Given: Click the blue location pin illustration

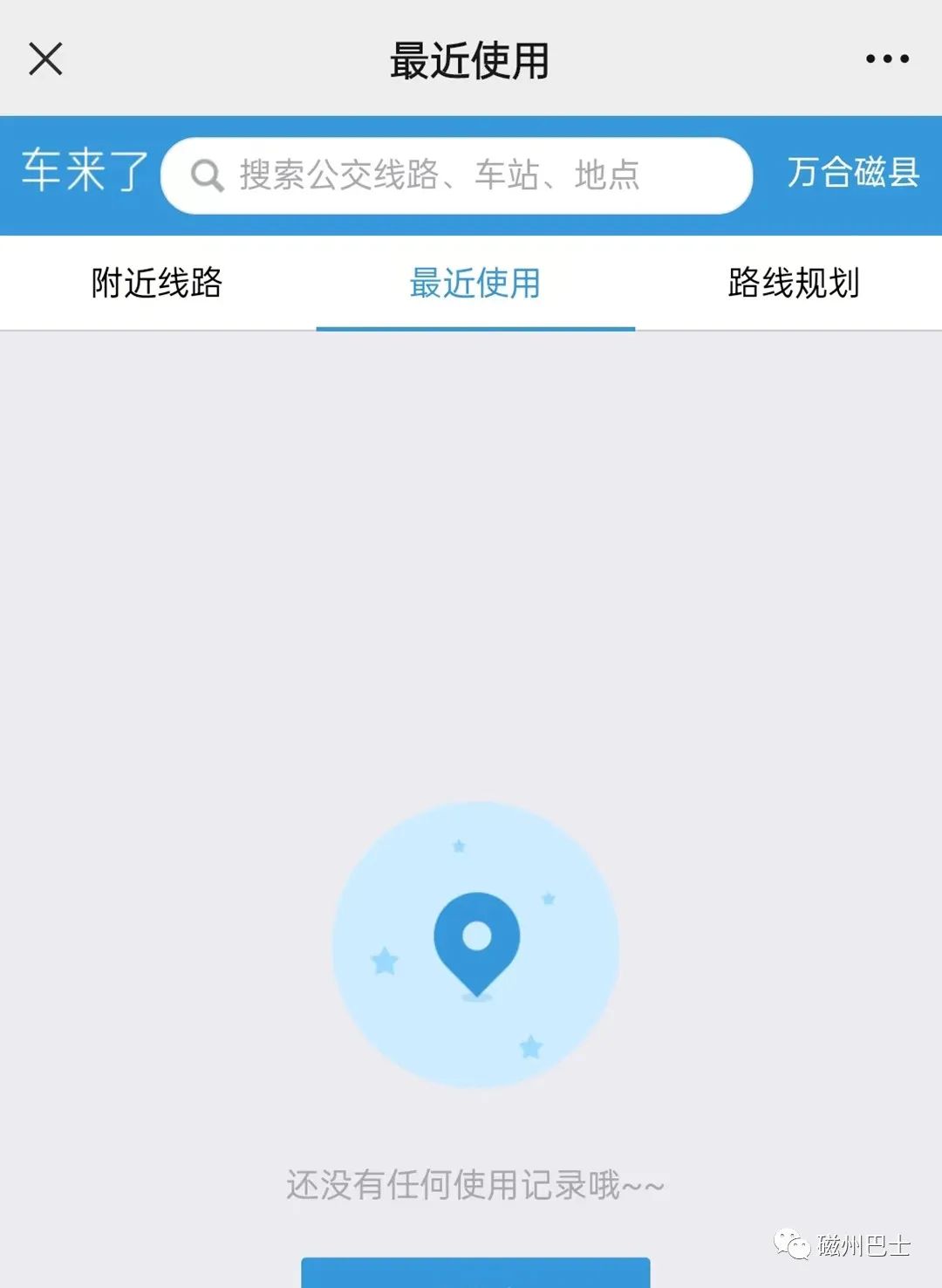Looking at the screenshot, I should 476,942.
